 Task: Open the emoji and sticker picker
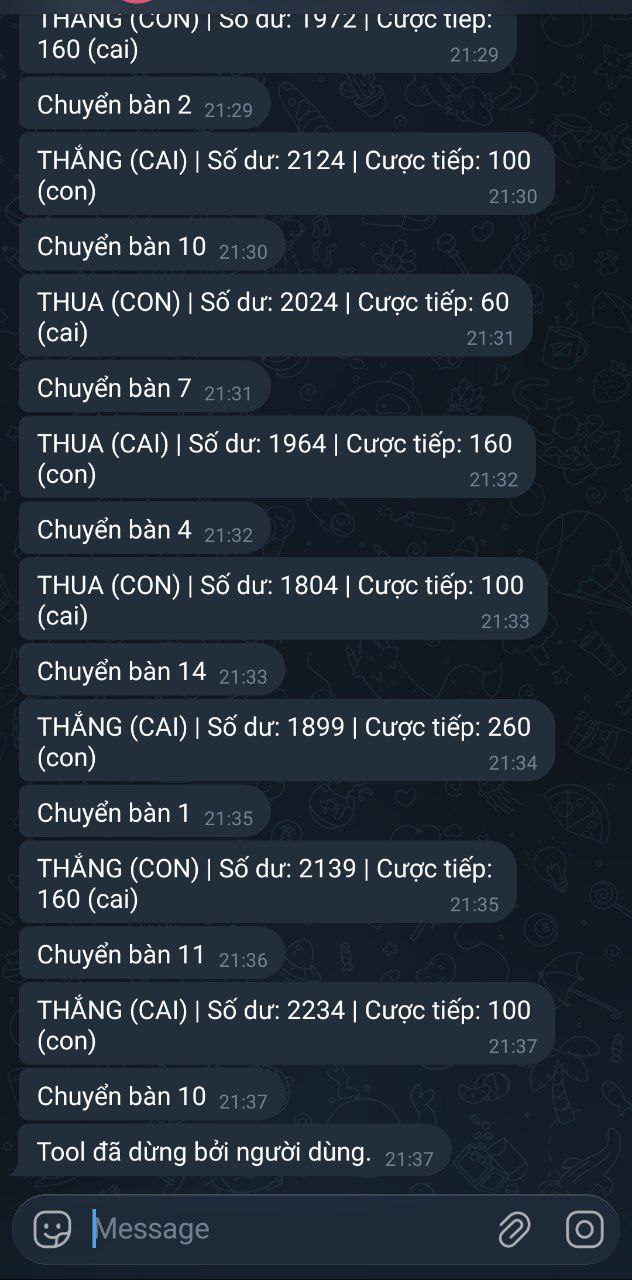pyautogui.click(x=52, y=1228)
